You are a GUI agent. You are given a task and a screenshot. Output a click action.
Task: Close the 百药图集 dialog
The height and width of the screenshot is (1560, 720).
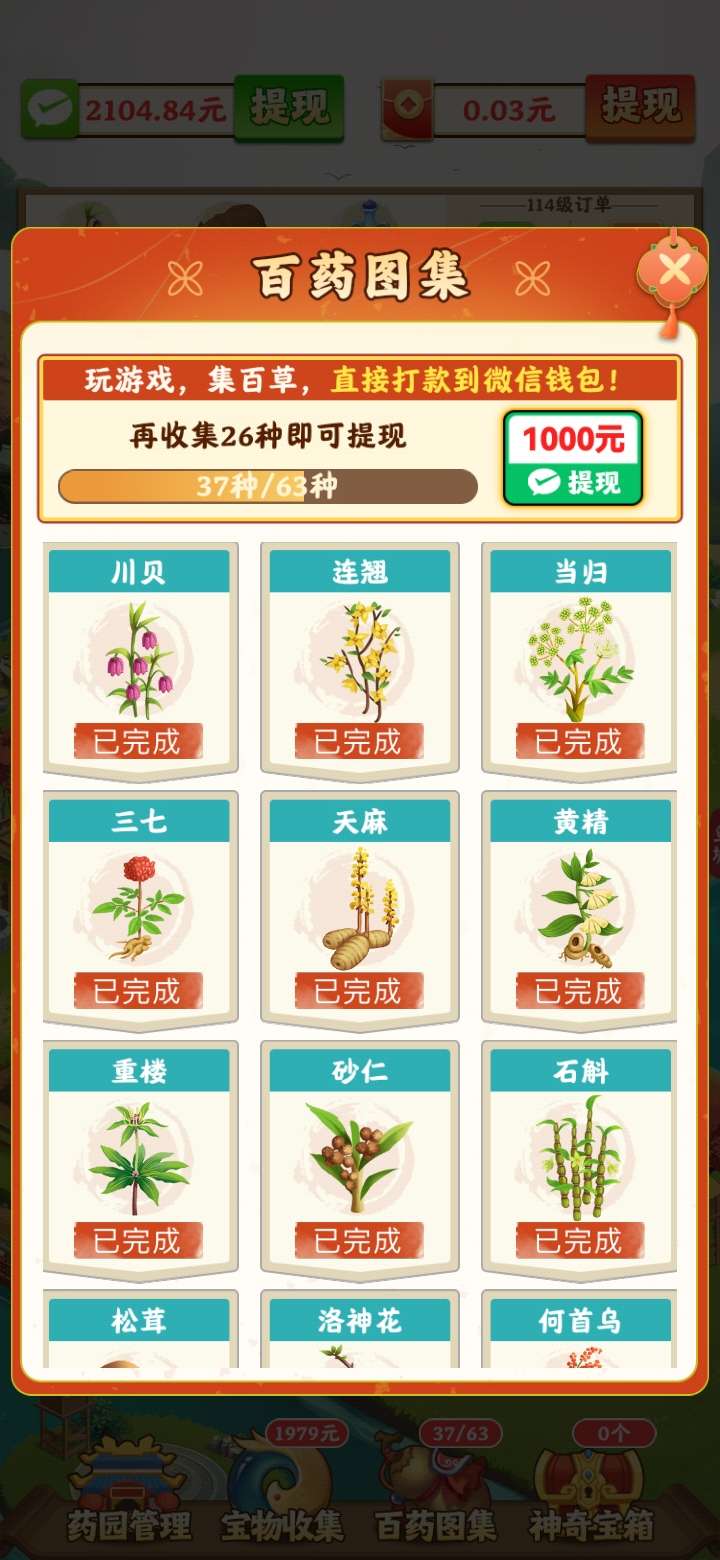coord(676,270)
